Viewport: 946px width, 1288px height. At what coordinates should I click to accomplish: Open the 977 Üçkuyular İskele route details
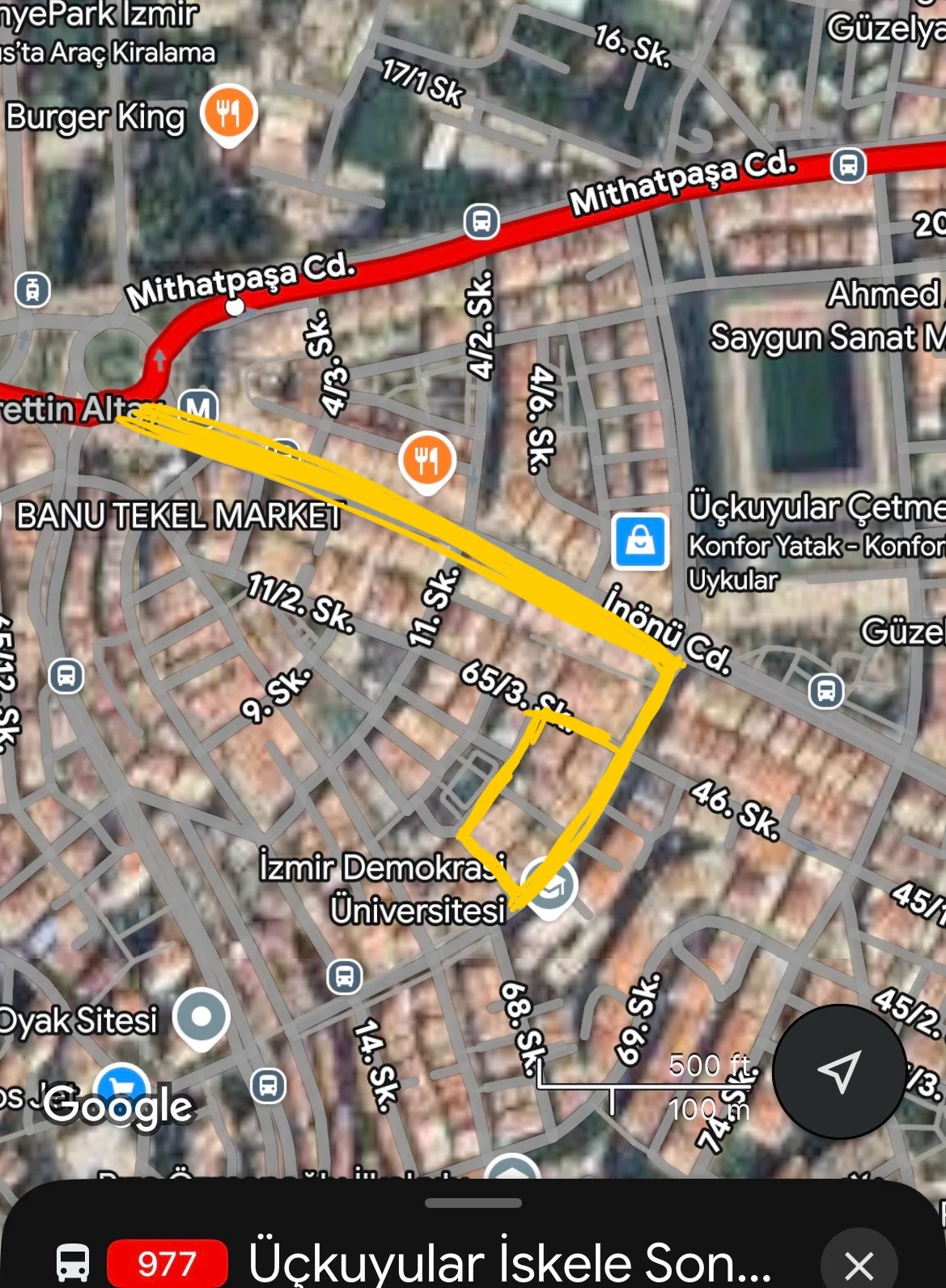click(x=508, y=1262)
